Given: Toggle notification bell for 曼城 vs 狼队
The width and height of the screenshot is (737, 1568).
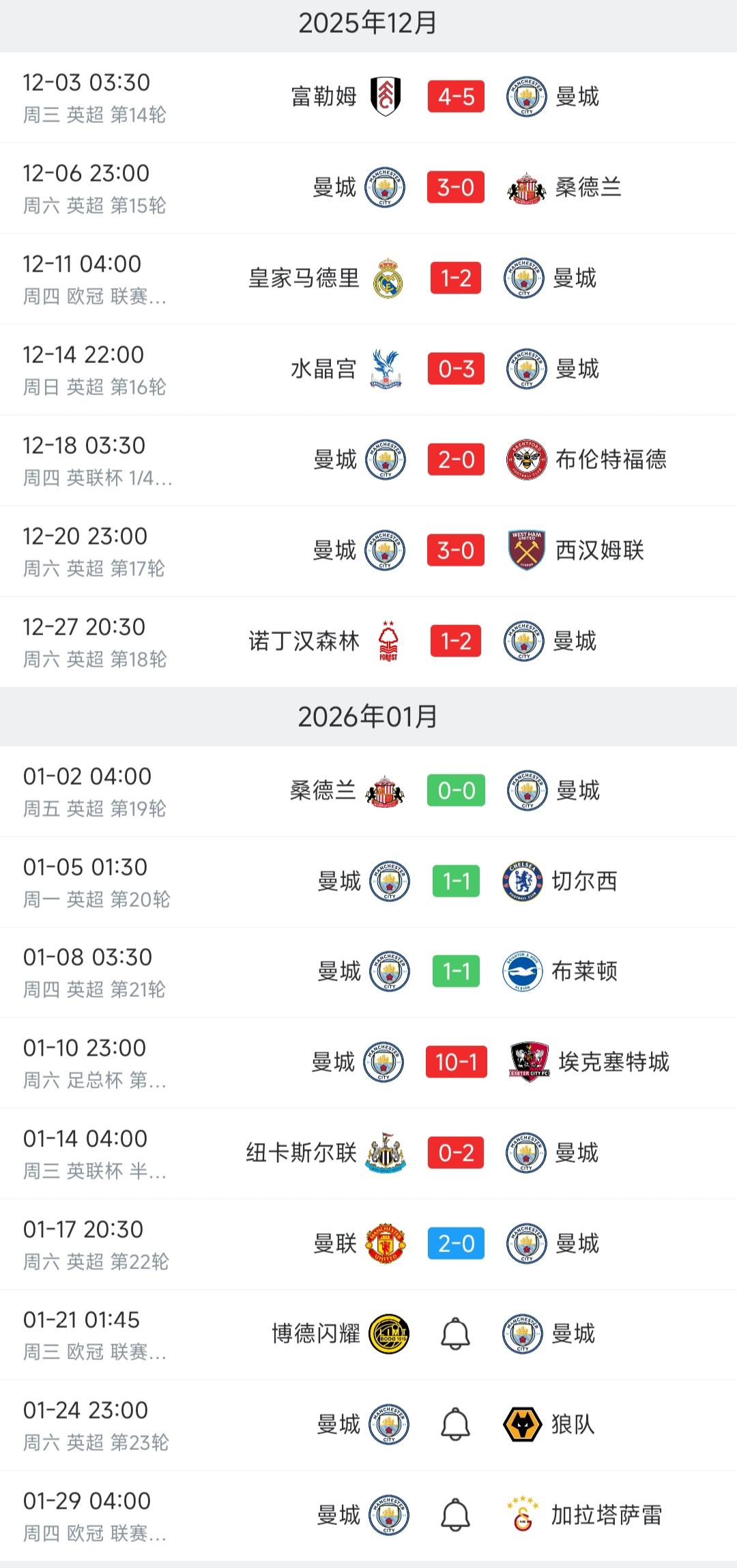Looking at the screenshot, I should click(456, 1425).
